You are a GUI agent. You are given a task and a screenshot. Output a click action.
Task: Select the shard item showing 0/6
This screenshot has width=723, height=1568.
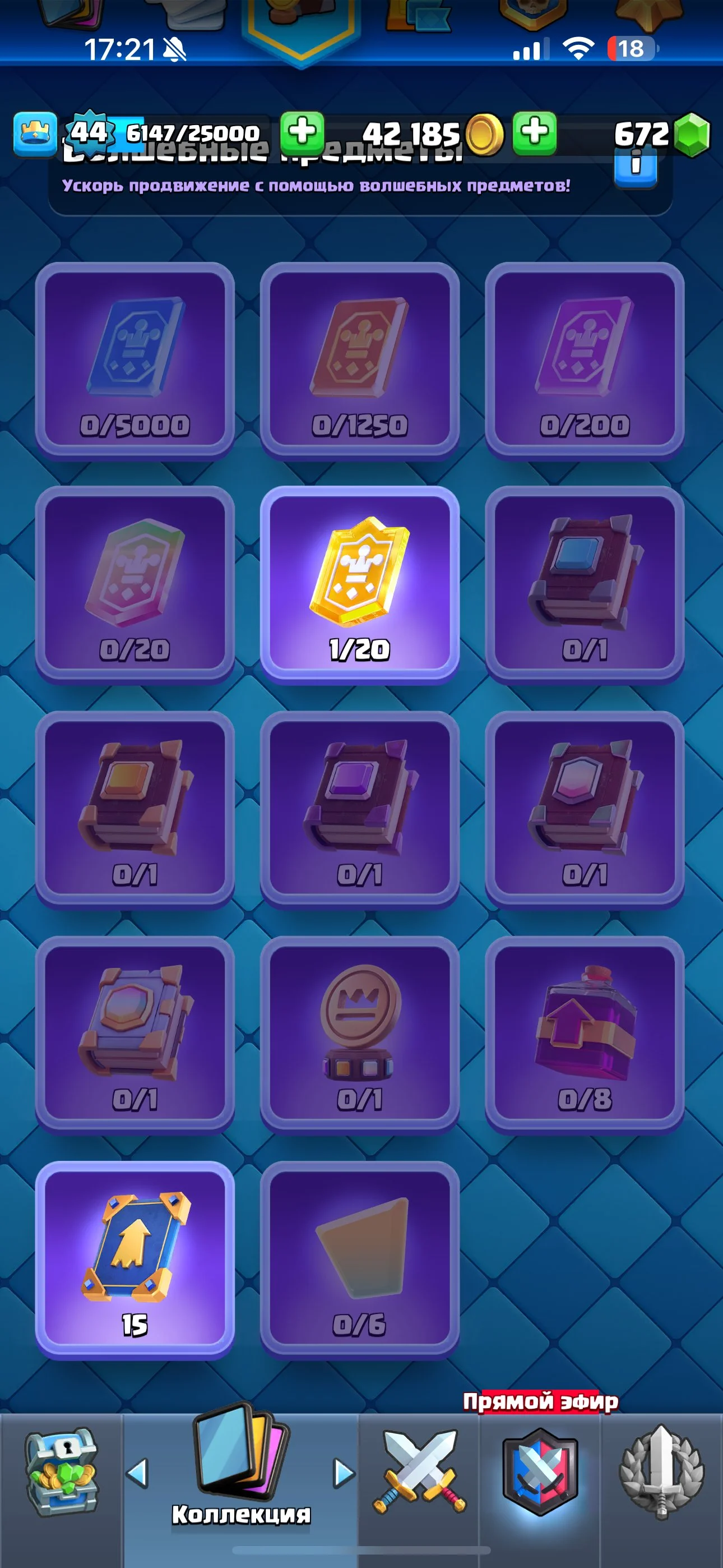tap(360, 1260)
